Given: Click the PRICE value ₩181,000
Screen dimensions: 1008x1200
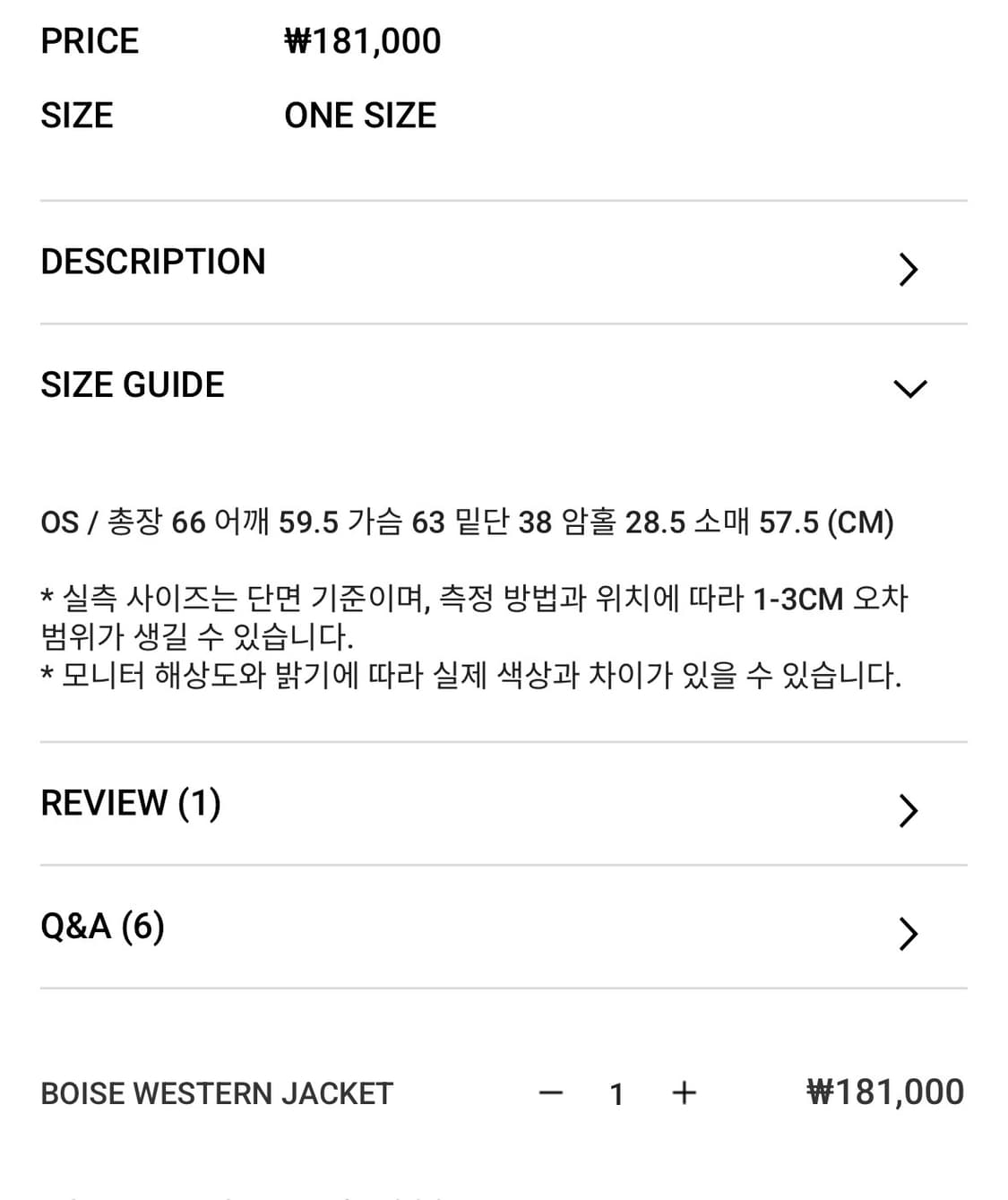Looking at the screenshot, I should tap(362, 39).
